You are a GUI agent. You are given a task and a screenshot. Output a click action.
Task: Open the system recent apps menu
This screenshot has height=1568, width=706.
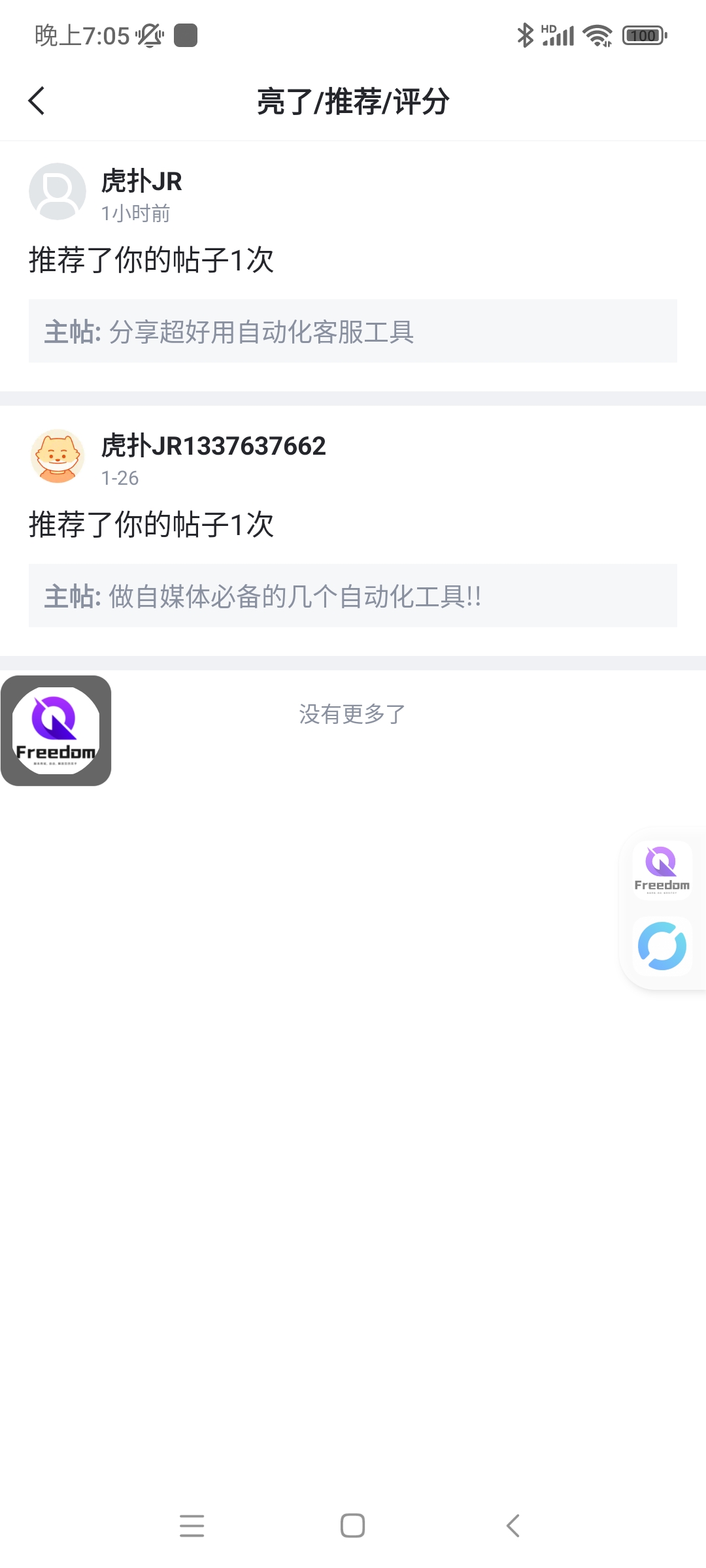tap(192, 1526)
